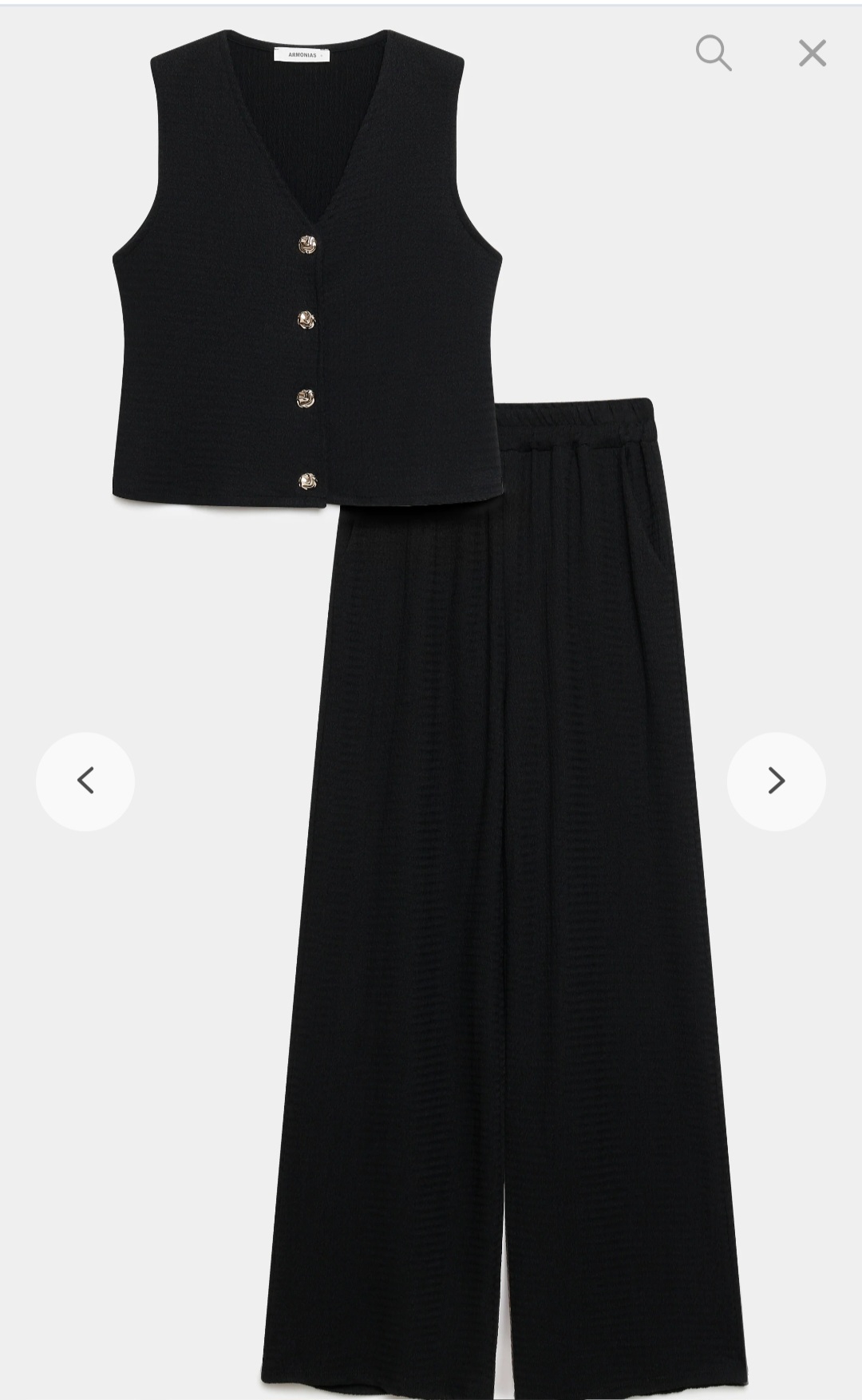
Task: Show the next product photo
Action: [x=776, y=781]
